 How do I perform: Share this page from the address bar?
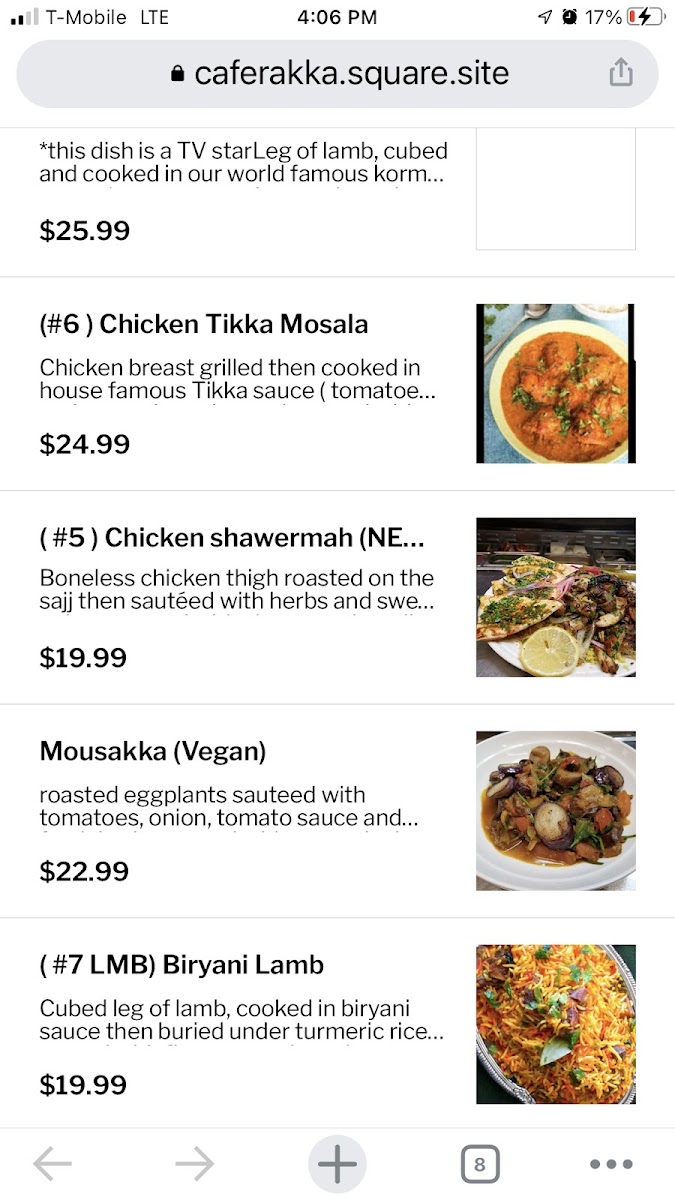621,73
